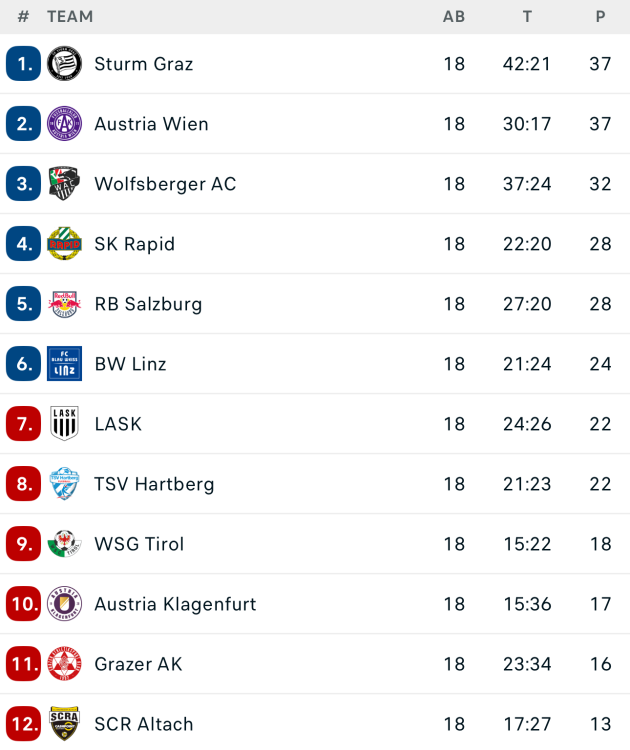Select Wolfsberger AC in the standings
630x750 pixels.
click(x=165, y=184)
